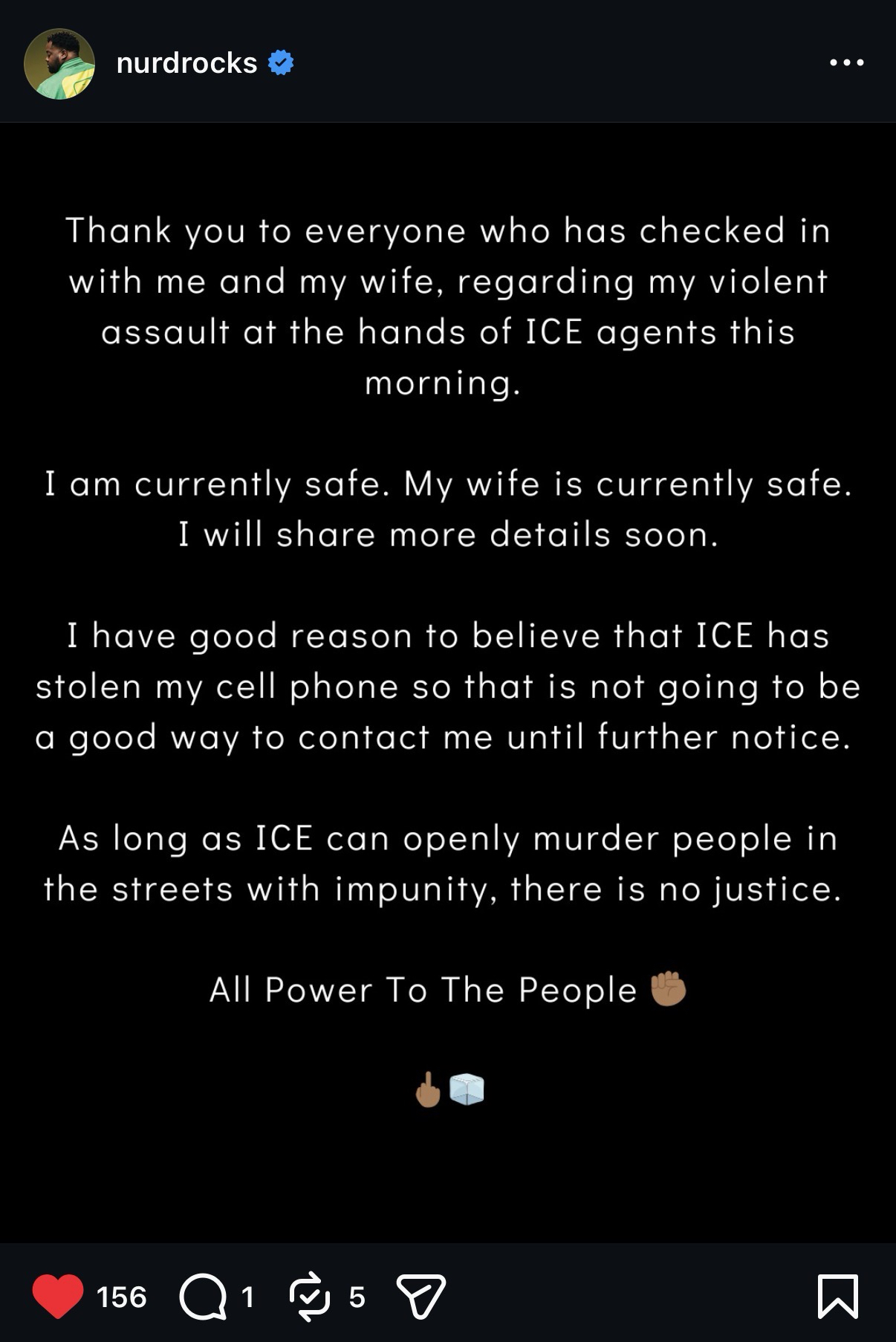This screenshot has width=896, height=1342.
Task: Open the three-dot overflow menu
Action: pos(847,63)
